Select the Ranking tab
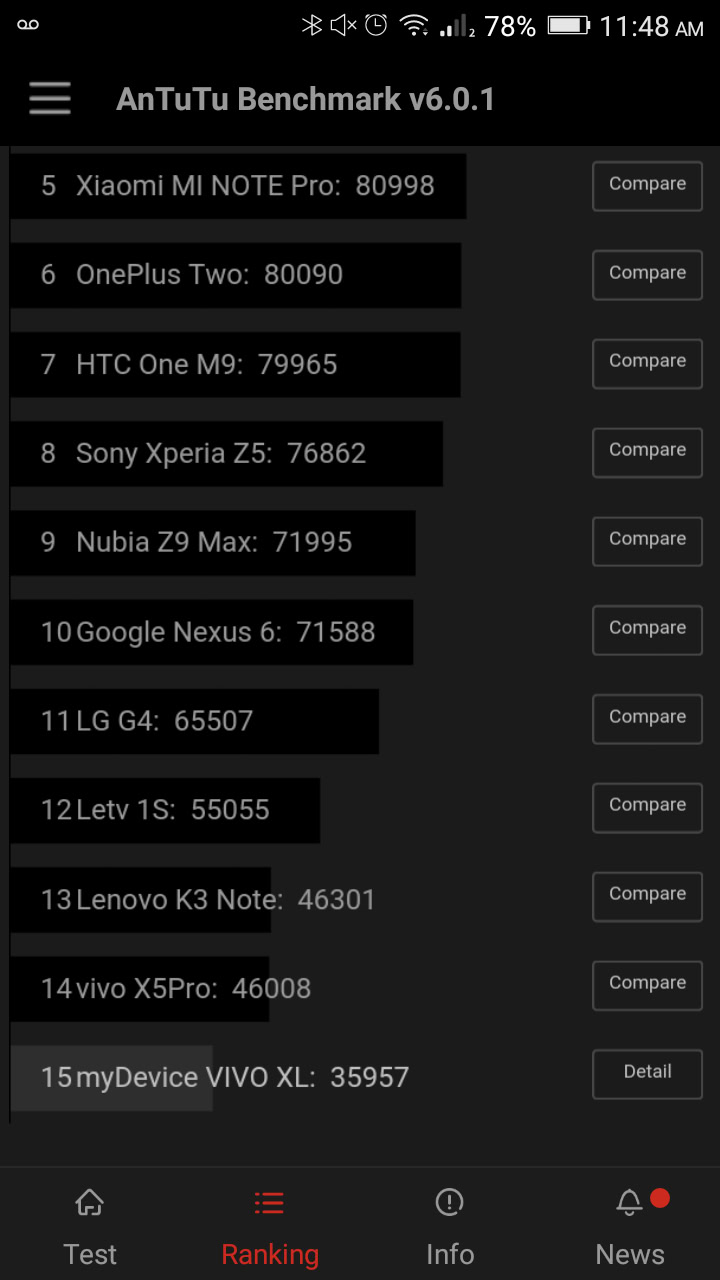 pos(269,1226)
